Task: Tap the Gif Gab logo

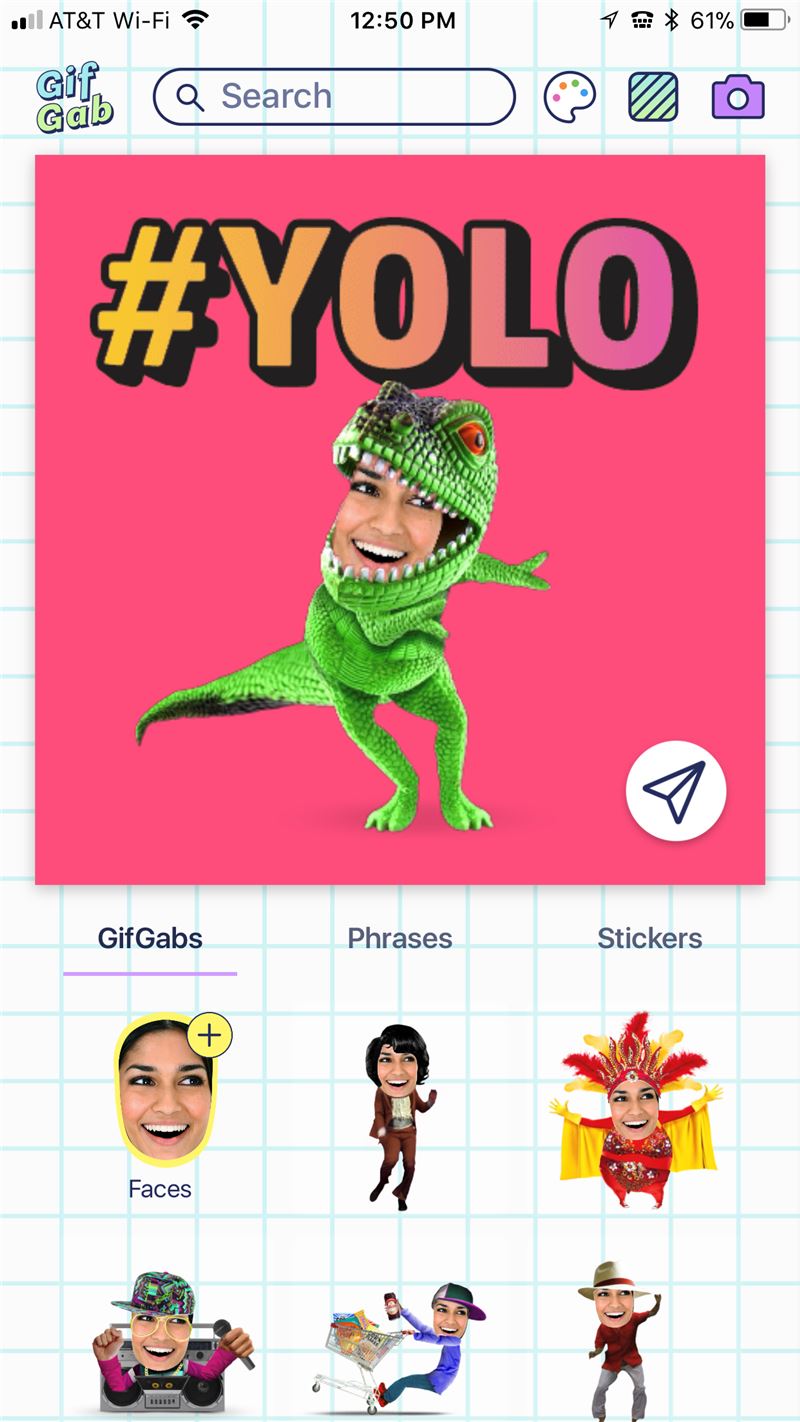Action: point(74,99)
